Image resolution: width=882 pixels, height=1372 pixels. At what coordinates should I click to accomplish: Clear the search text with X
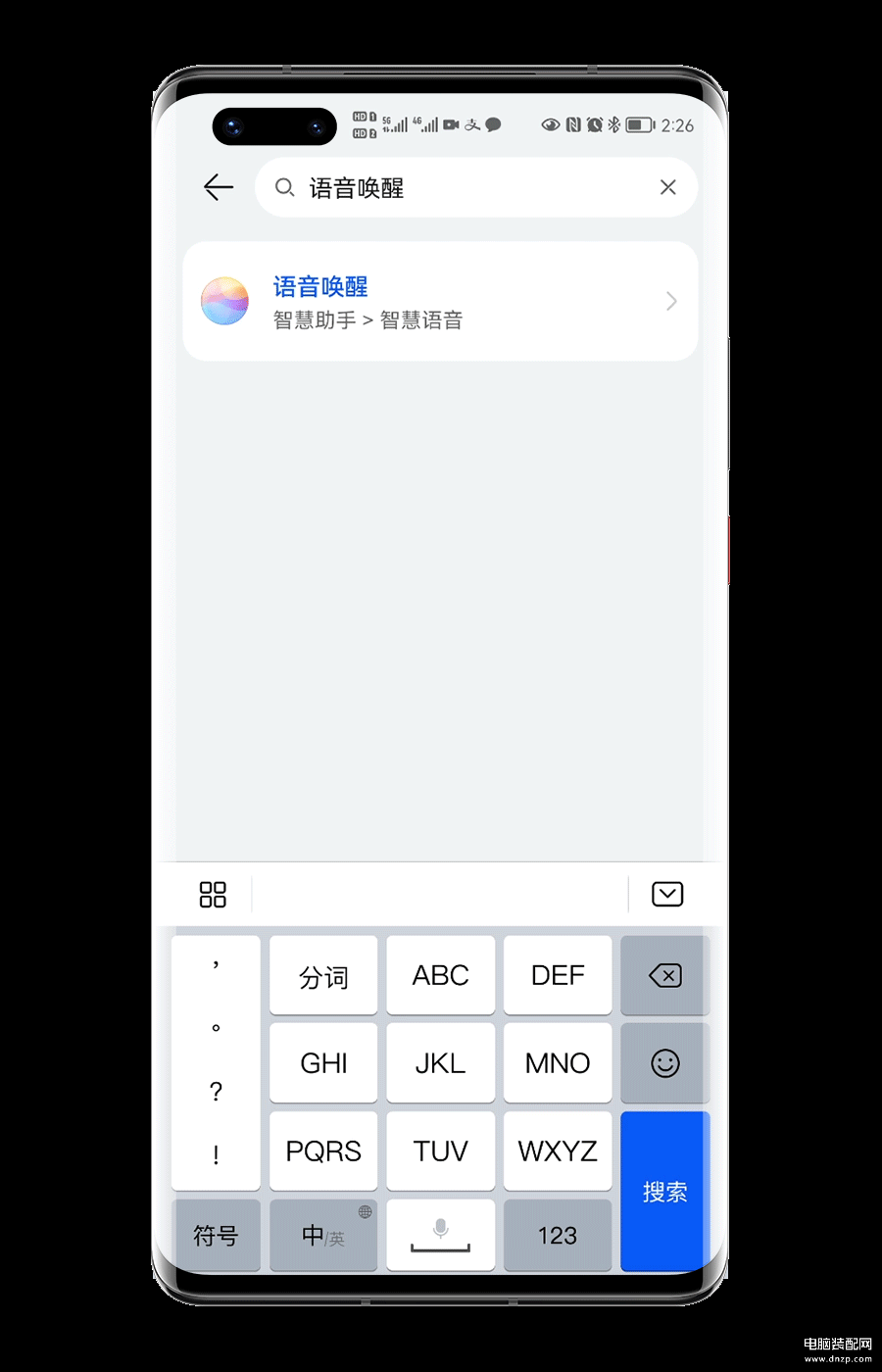(667, 187)
